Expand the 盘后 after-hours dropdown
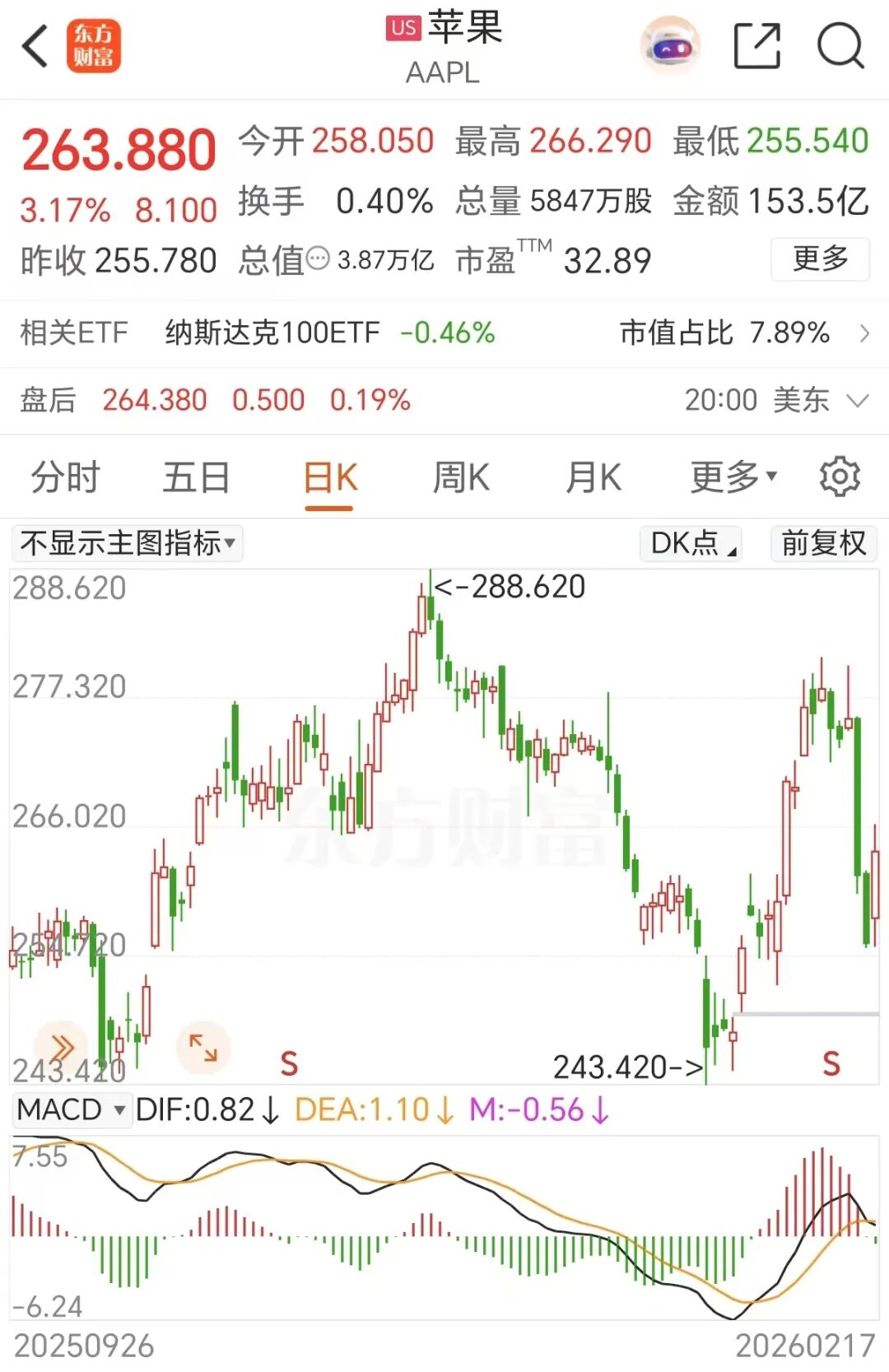 tap(858, 401)
